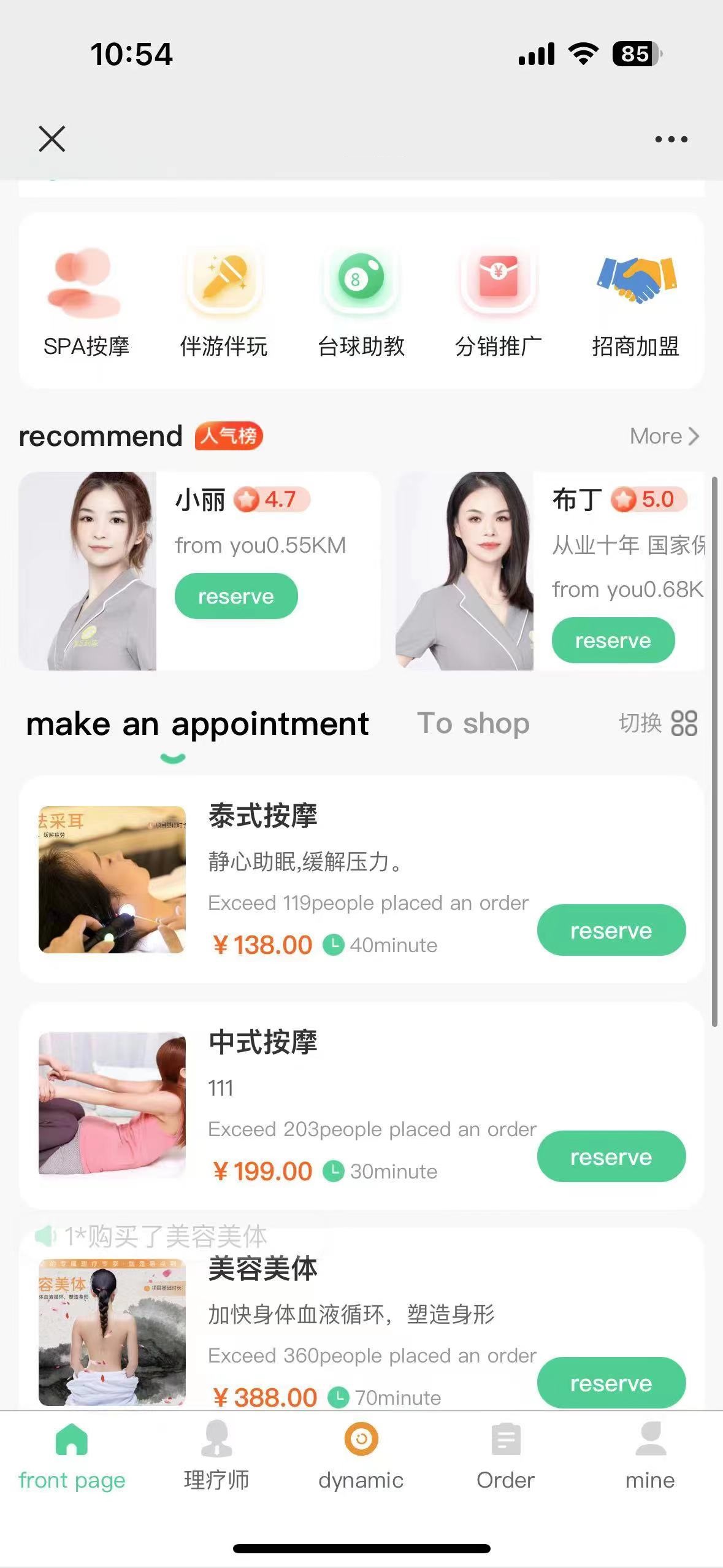Open the mine tab
Screen dimensions: 723x1568
coord(650,1456)
